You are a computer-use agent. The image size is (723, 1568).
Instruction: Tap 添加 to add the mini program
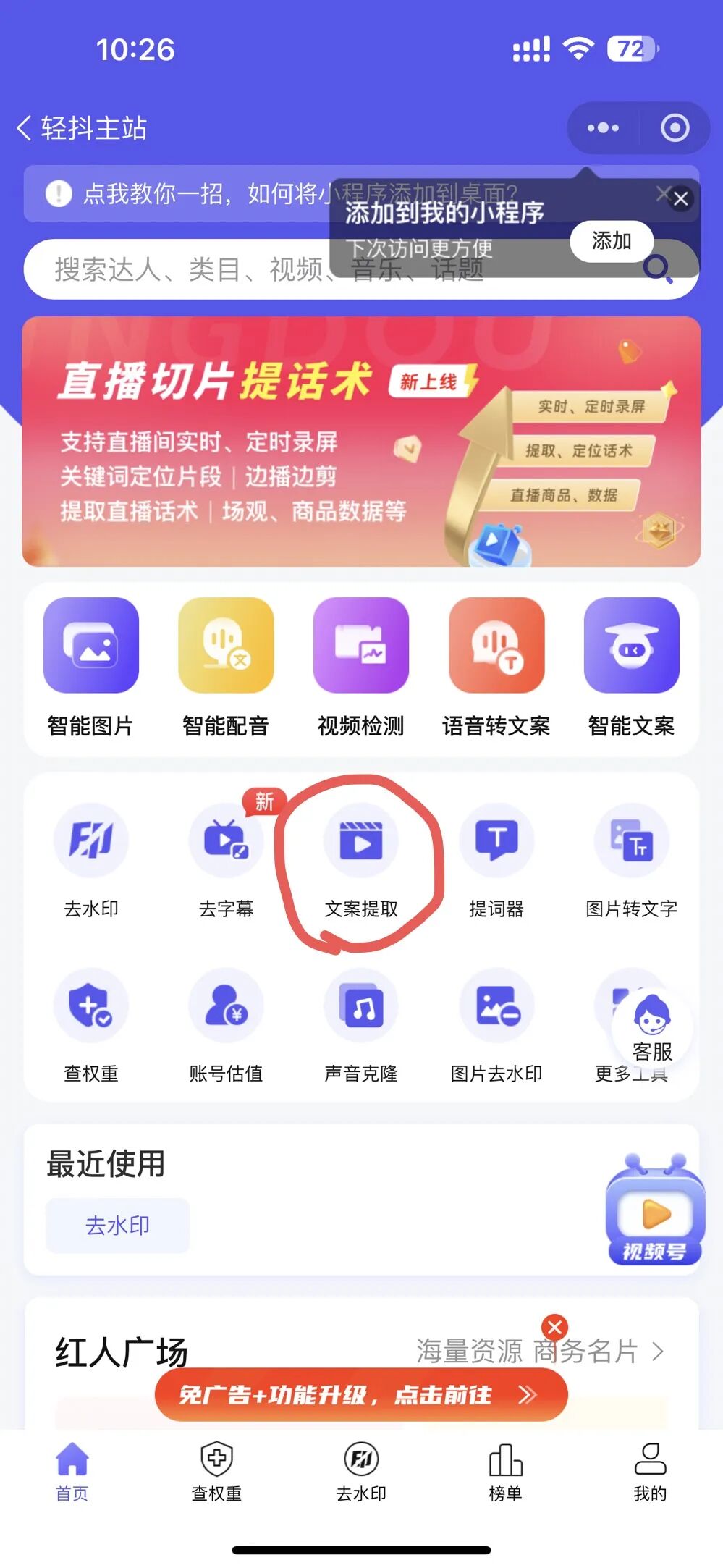point(612,241)
